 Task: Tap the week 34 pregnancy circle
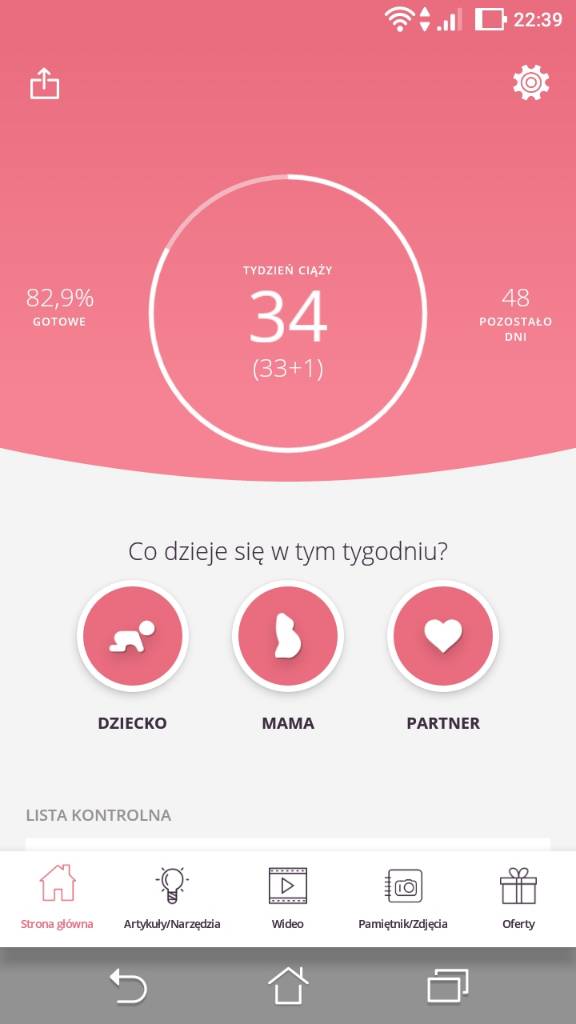(x=288, y=313)
